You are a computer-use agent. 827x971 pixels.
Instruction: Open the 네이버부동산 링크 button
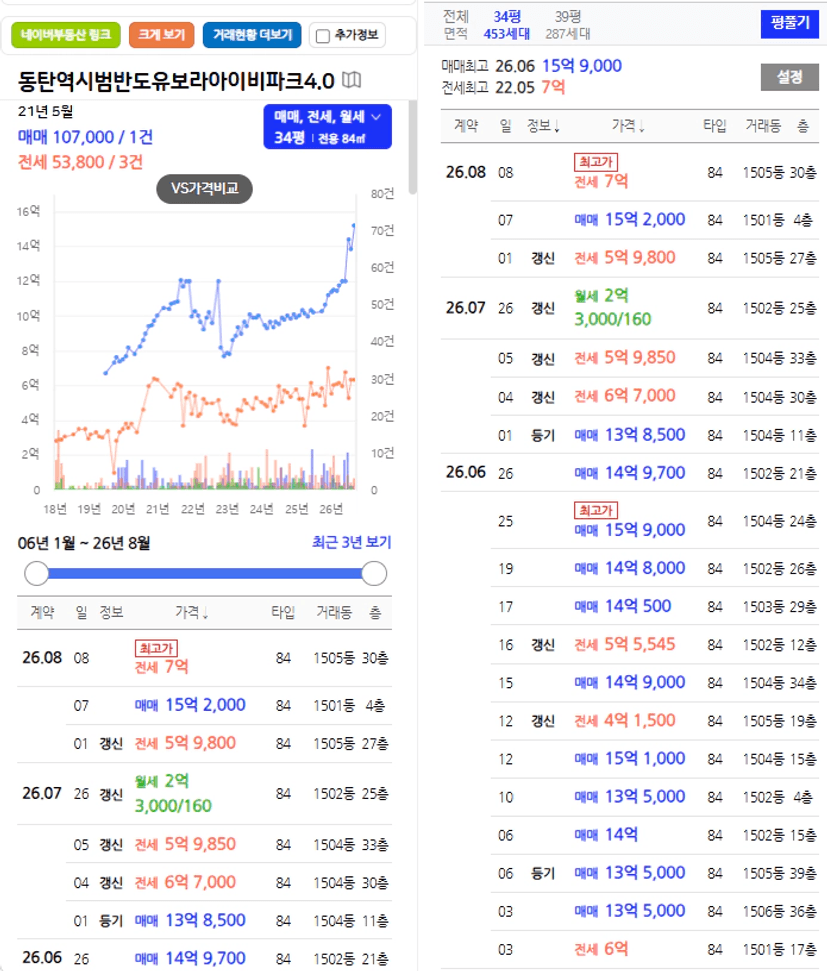[x=65, y=35]
